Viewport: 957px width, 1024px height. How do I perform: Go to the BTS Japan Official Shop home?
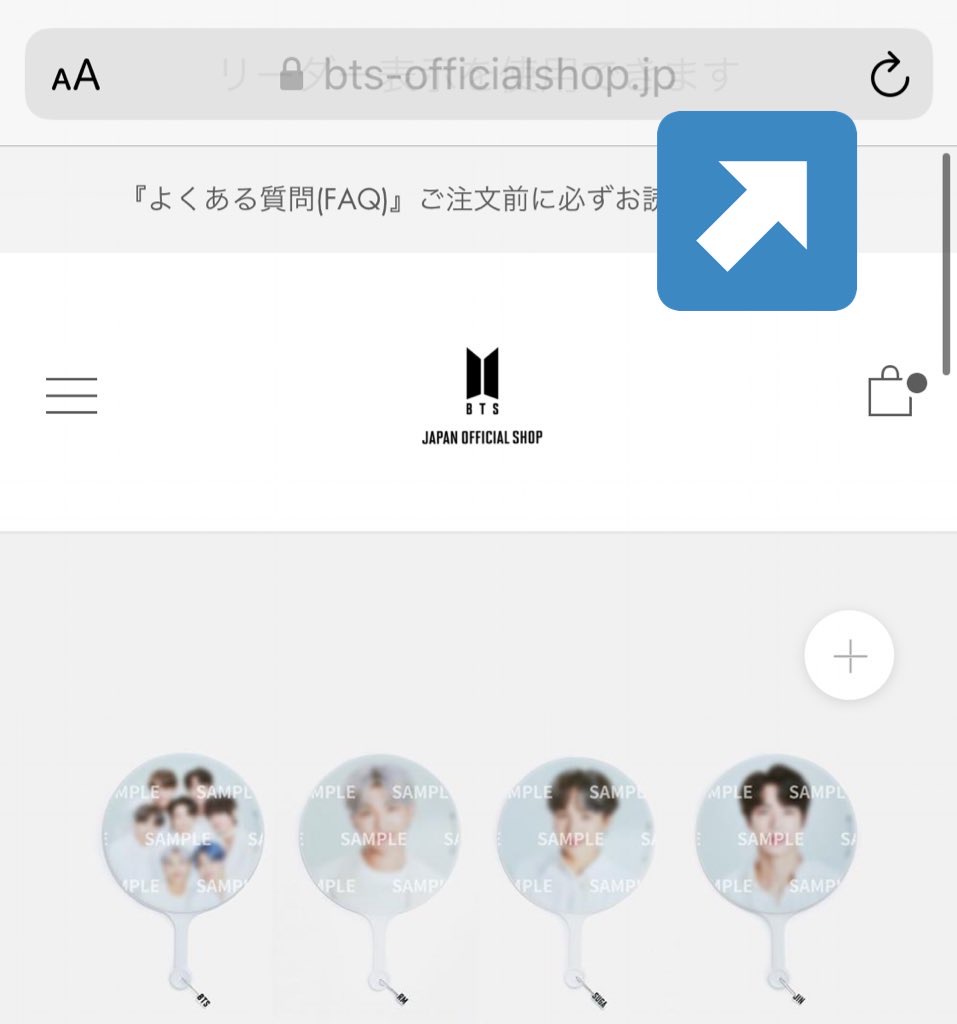[x=482, y=396]
